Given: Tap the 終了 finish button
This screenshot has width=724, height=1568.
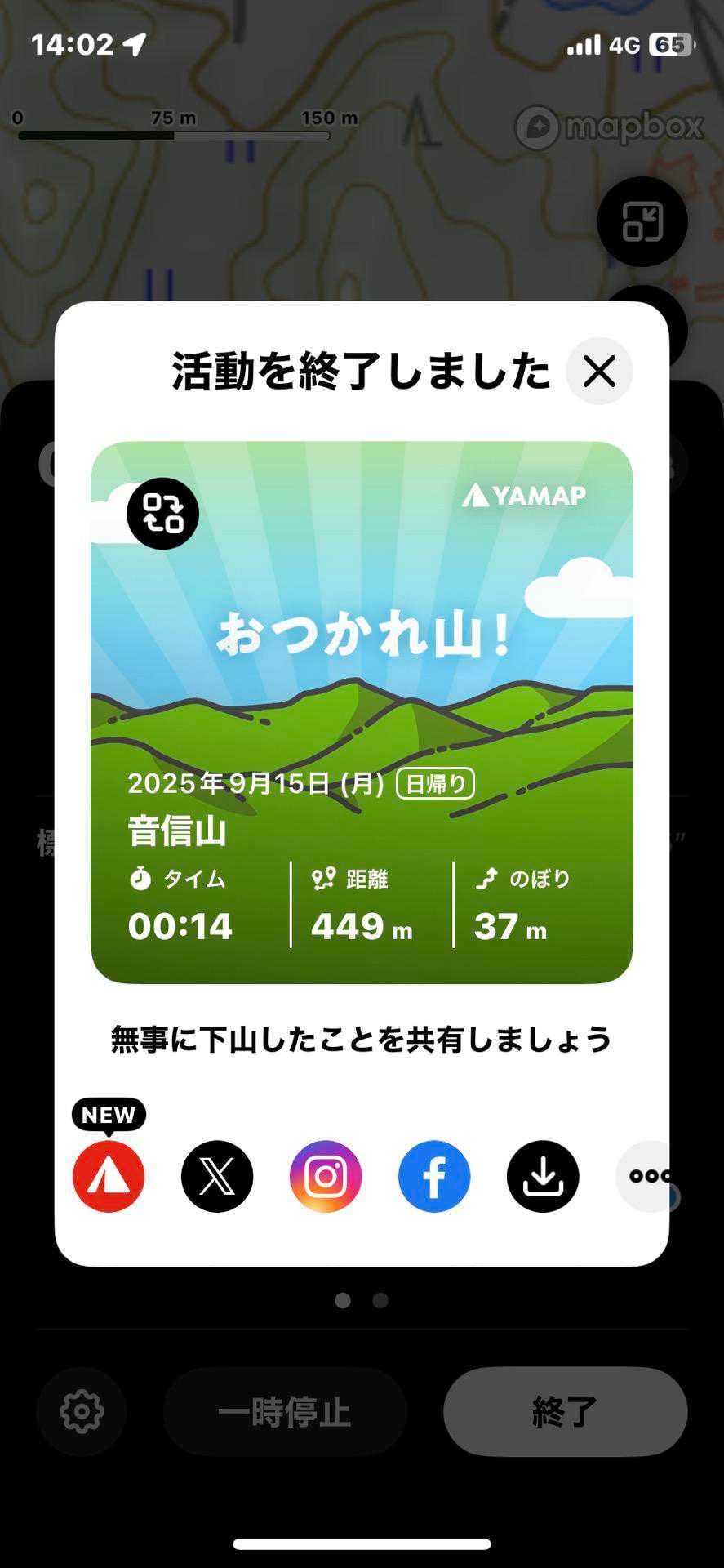Looking at the screenshot, I should (x=565, y=1411).
